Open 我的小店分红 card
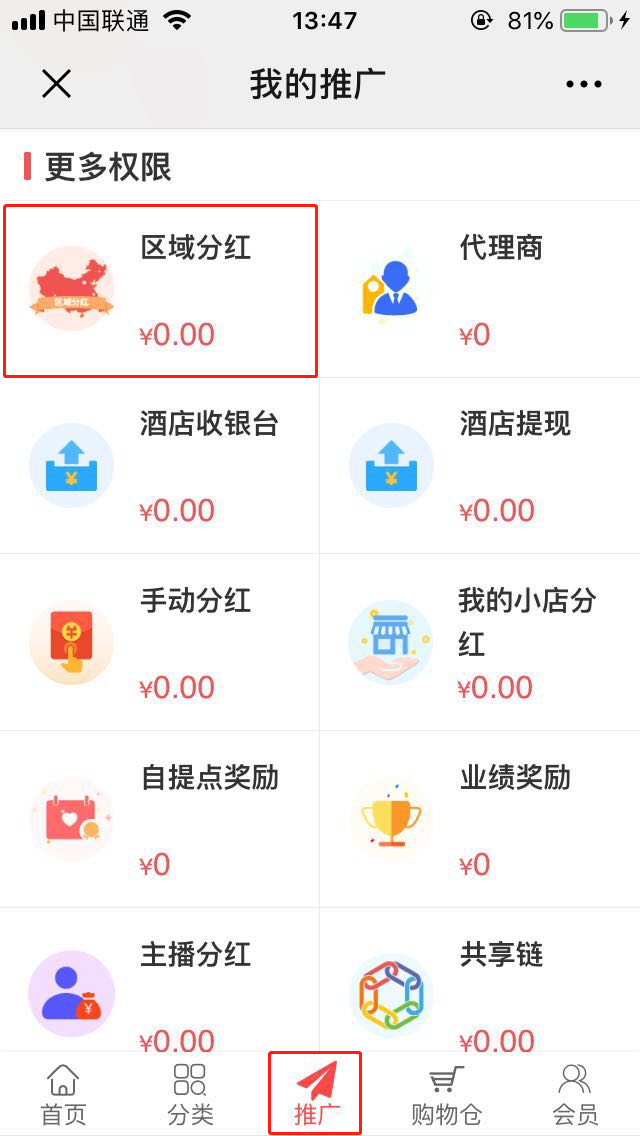The image size is (640, 1136). [x=480, y=643]
